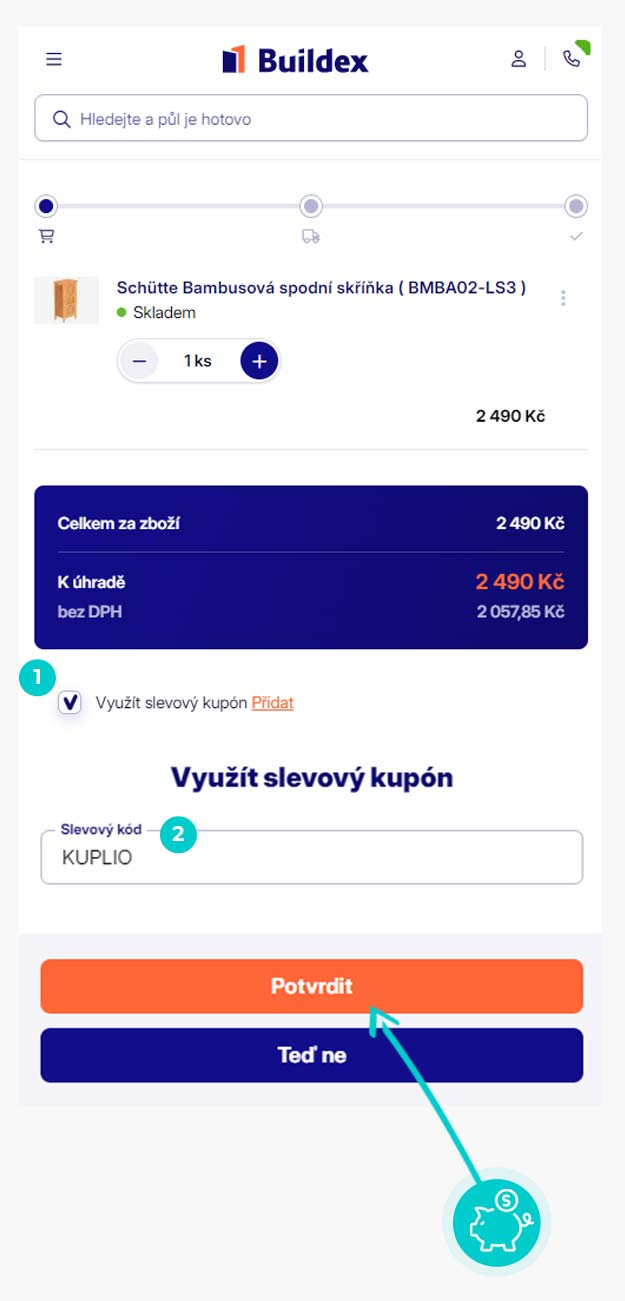The height and width of the screenshot is (1301, 625).
Task: Increase quantity with the plus button
Action: pyautogui.click(x=258, y=361)
